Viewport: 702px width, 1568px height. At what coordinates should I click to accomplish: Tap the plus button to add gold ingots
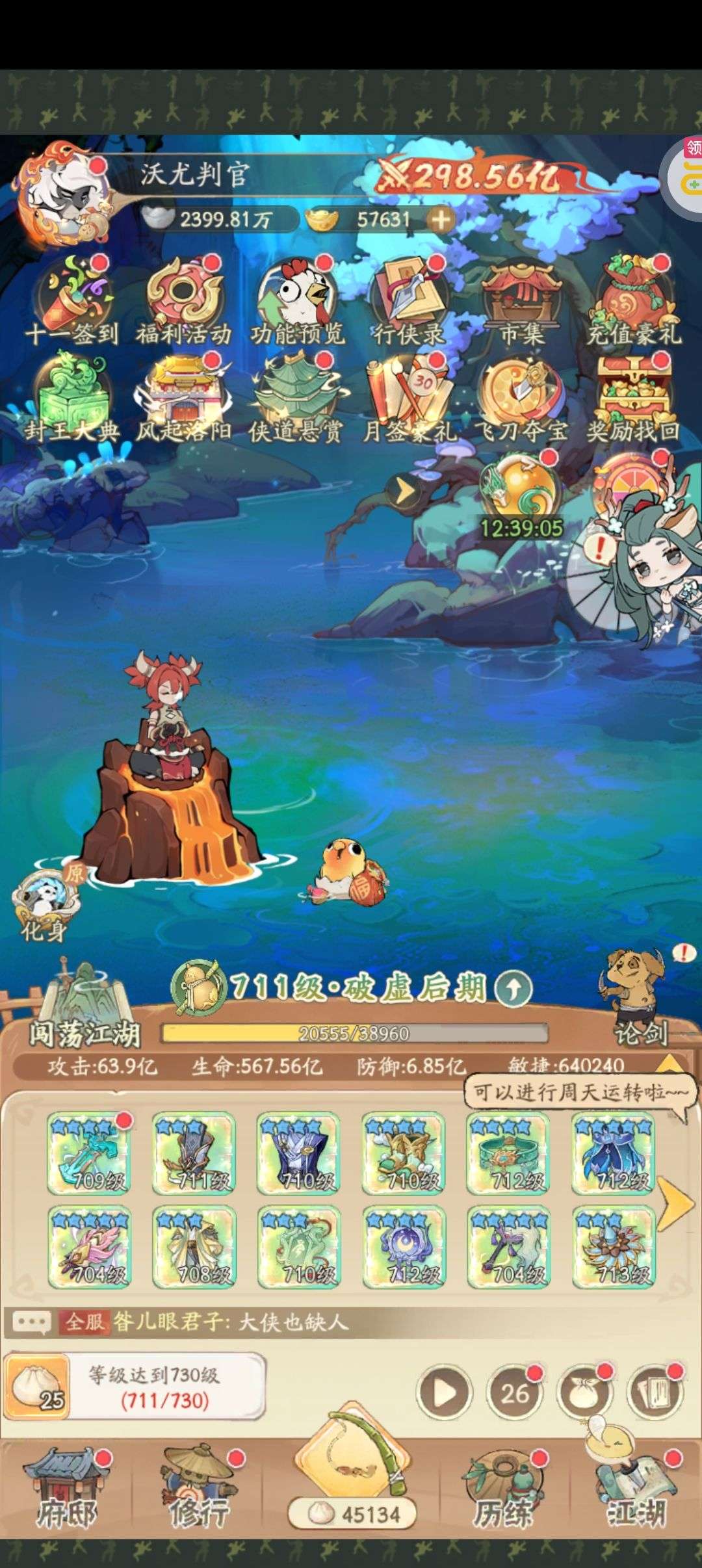[441, 220]
